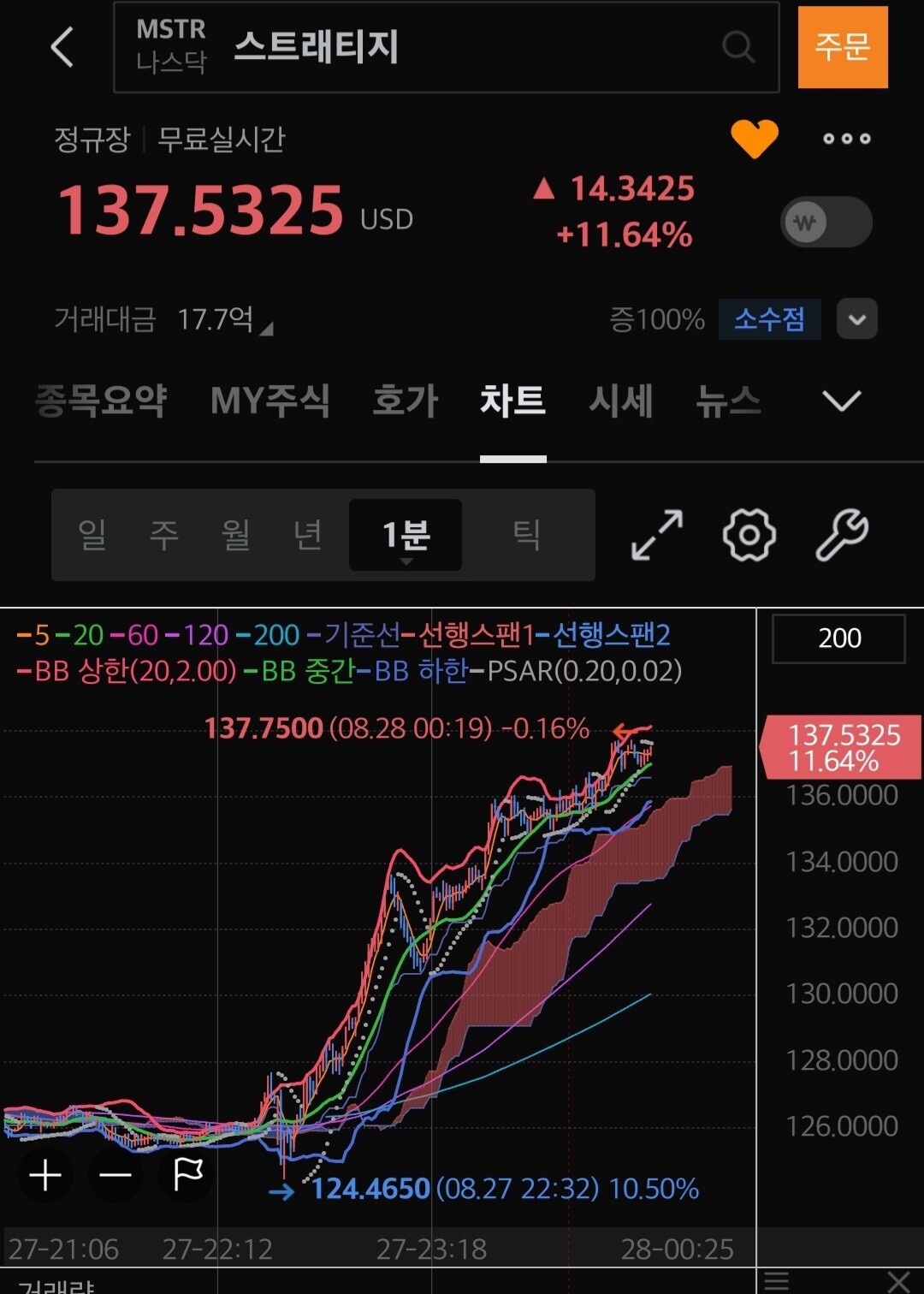924x1294 pixels.
Task: Go back with the top-left arrow
Action: 62,46
